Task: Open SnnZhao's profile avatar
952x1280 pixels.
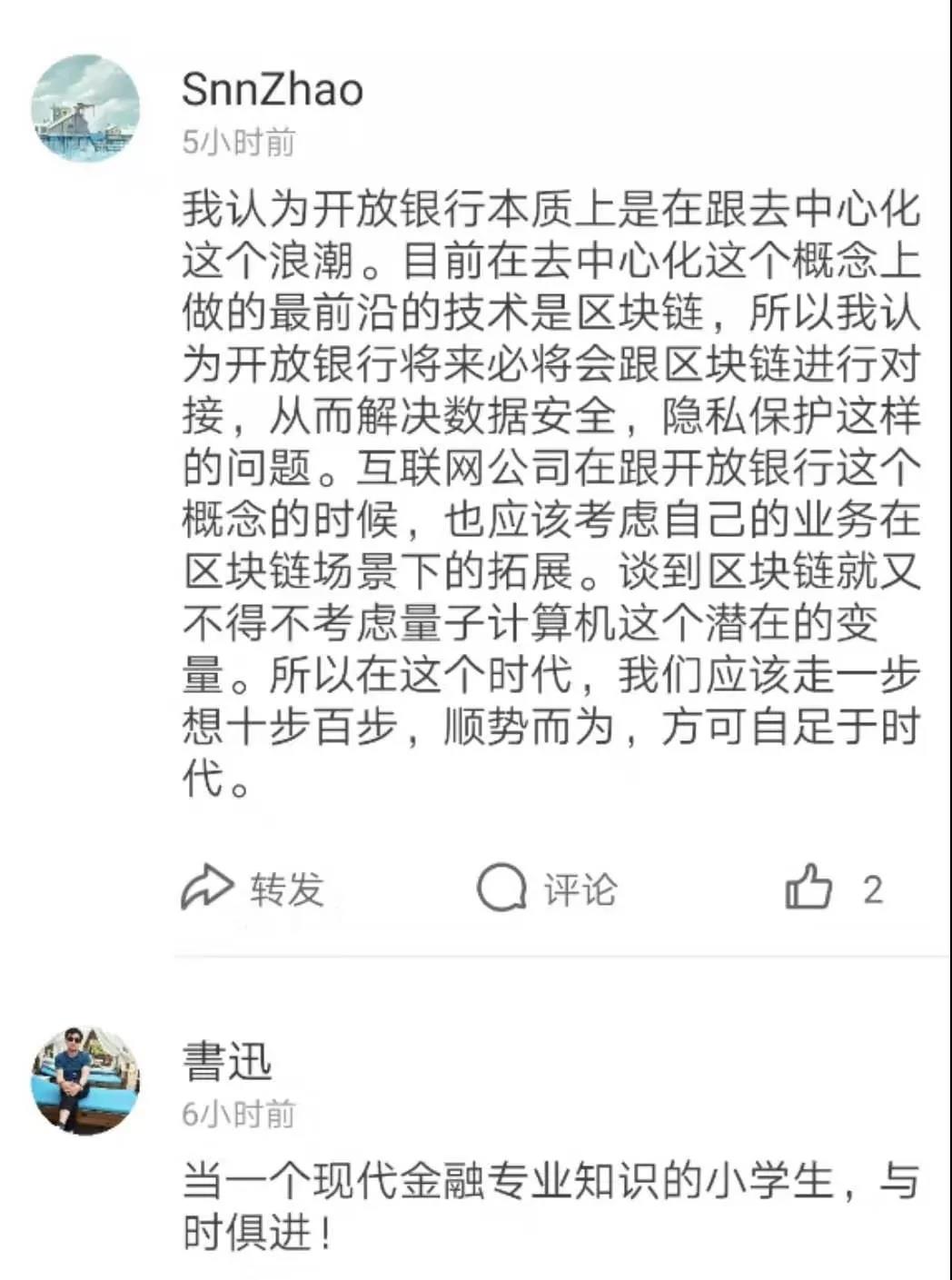Action: [86, 107]
